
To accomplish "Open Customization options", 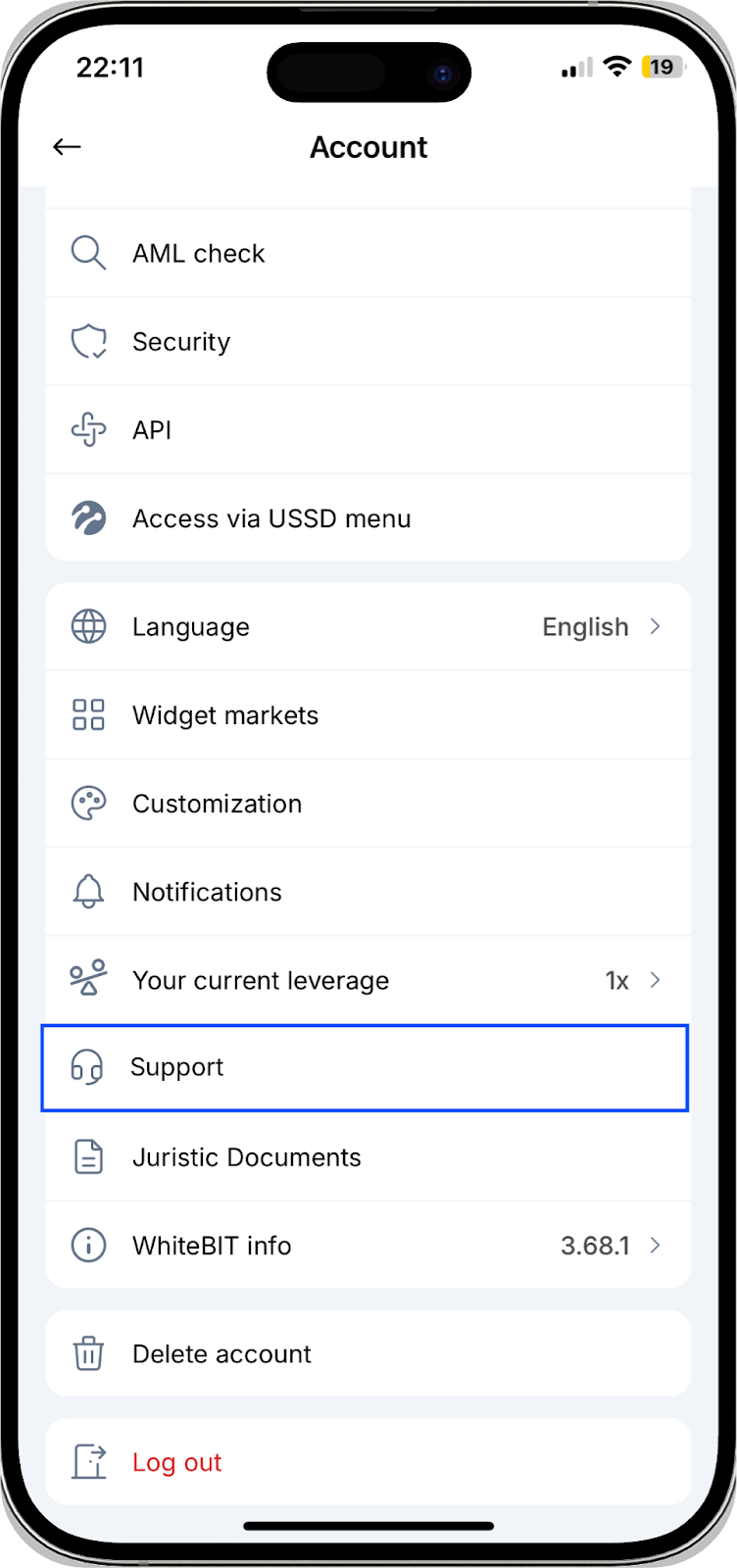I will pos(368,803).
